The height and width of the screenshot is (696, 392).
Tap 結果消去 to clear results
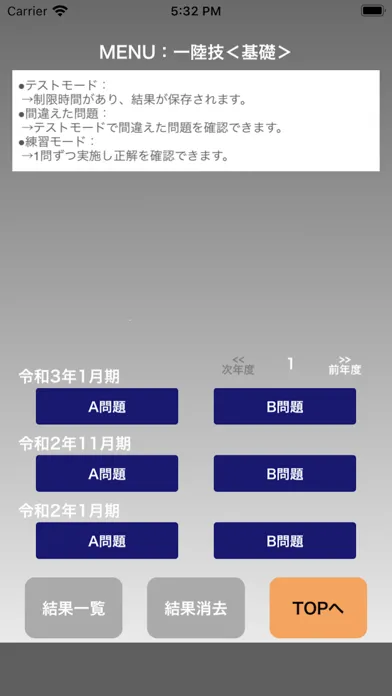tap(196, 608)
